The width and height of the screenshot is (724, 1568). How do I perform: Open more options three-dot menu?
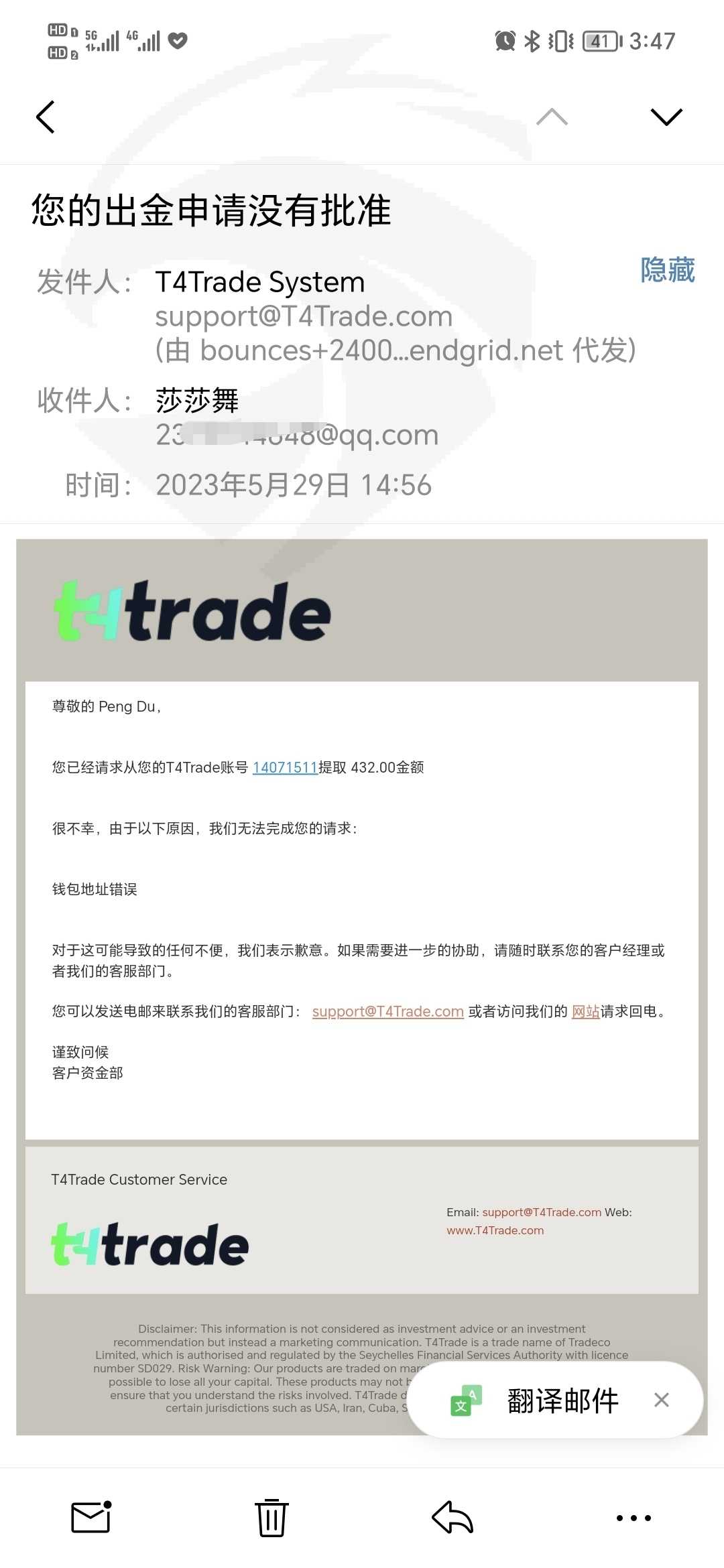point(633,1518)
